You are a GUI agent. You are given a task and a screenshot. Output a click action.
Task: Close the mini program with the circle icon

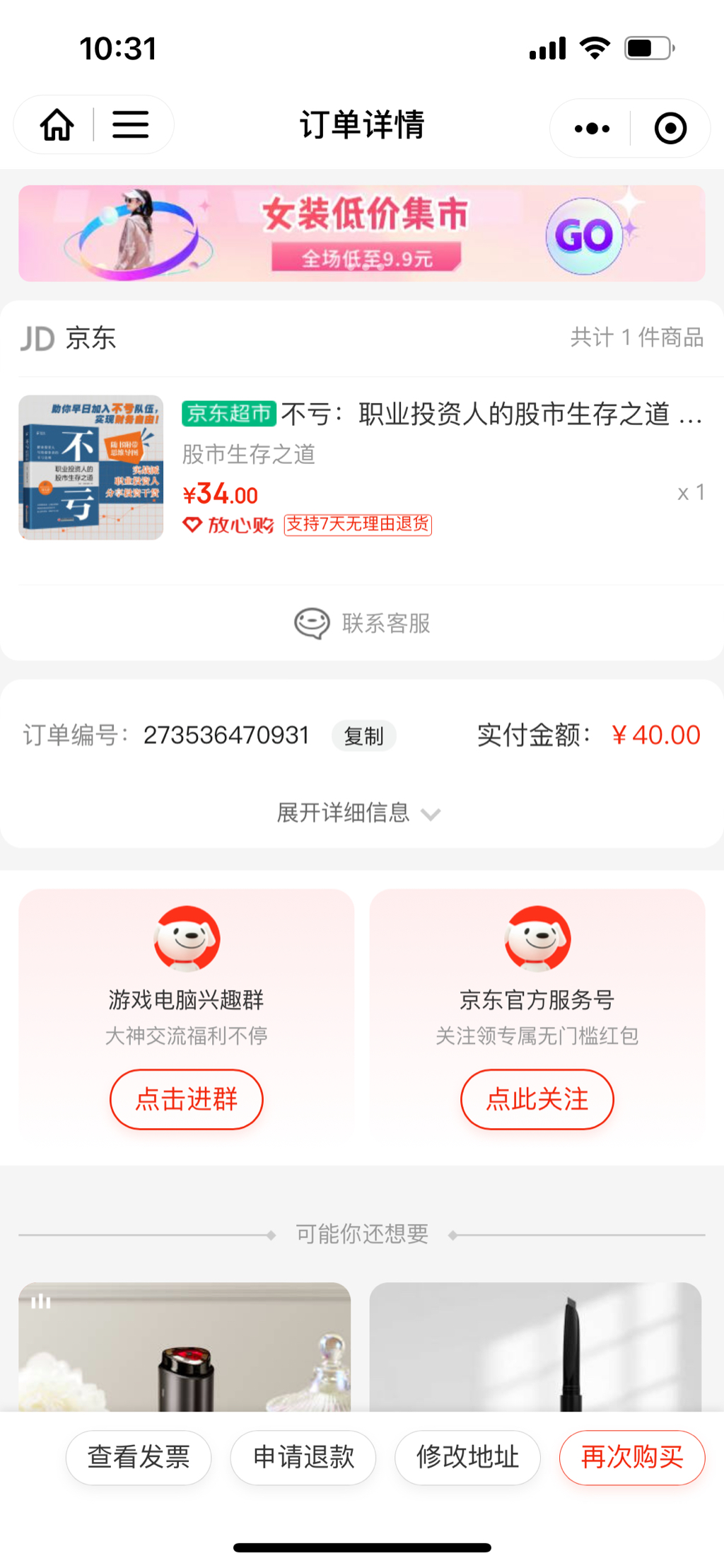(670, 129)
